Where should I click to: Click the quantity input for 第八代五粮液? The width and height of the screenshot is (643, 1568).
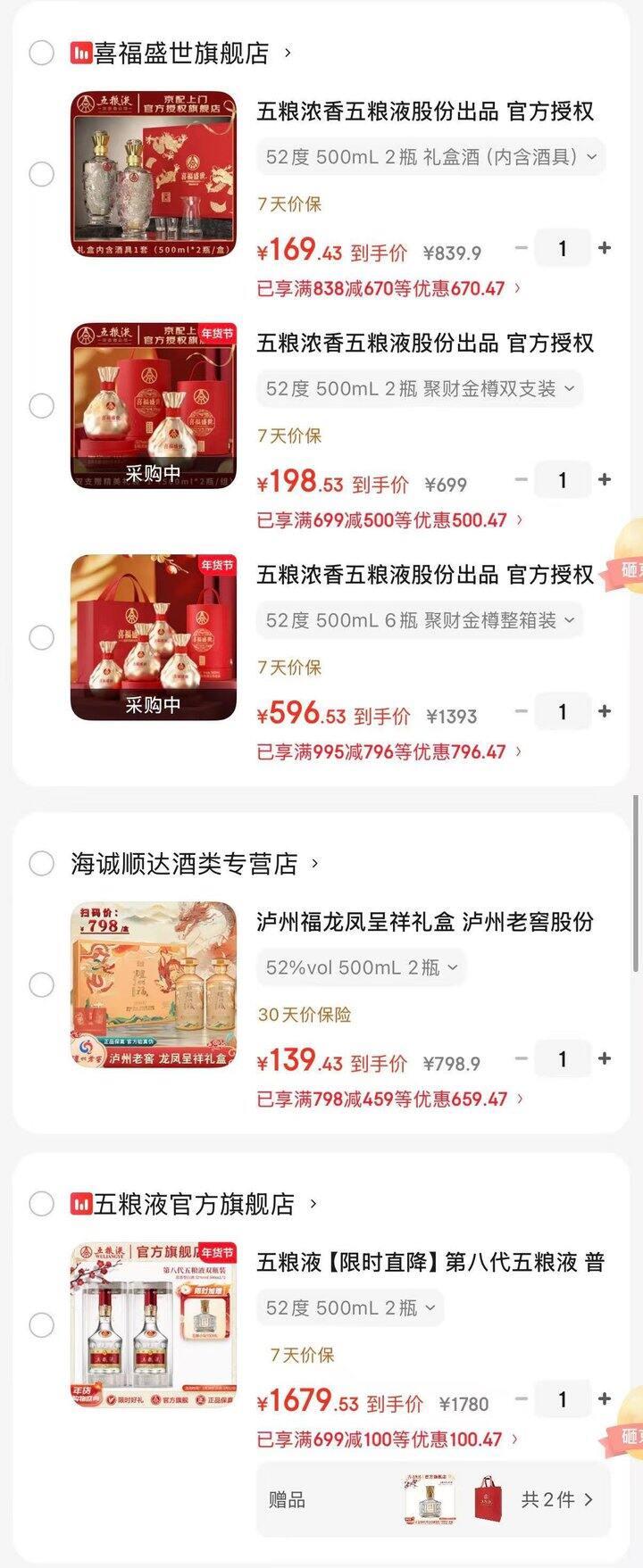563,1399
